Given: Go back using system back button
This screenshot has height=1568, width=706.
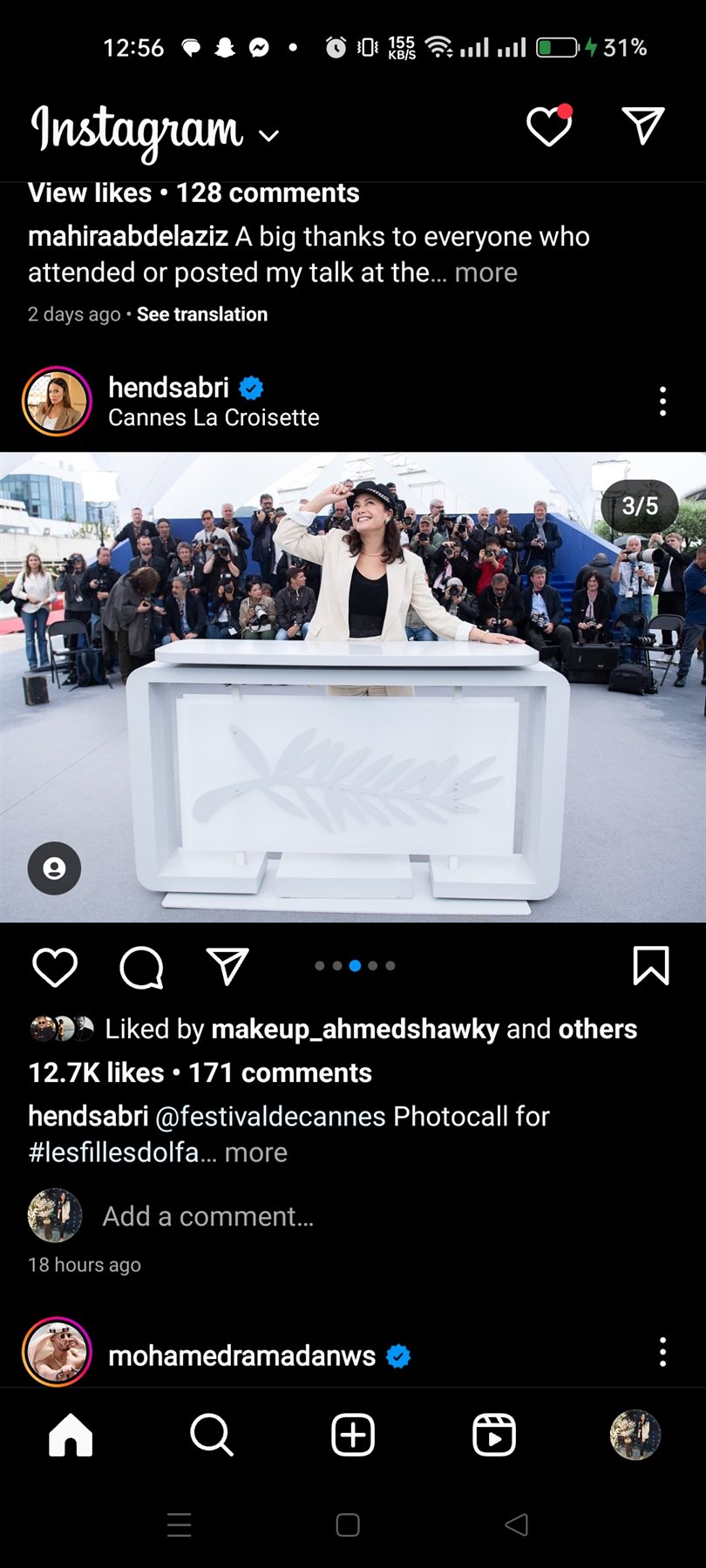Looking at the screenshot, I should tap(517, 1524).
